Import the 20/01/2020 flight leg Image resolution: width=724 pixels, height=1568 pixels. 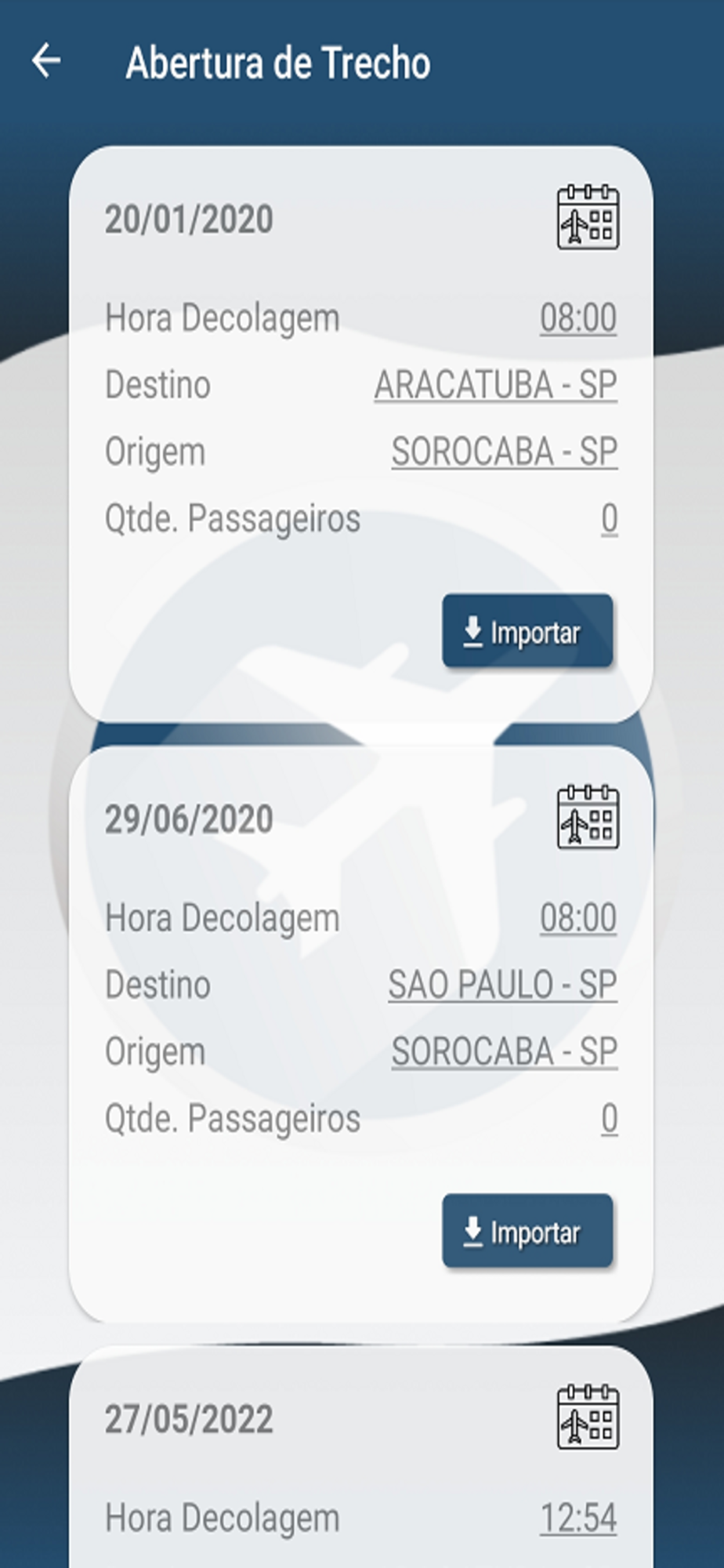pos(527,631)
